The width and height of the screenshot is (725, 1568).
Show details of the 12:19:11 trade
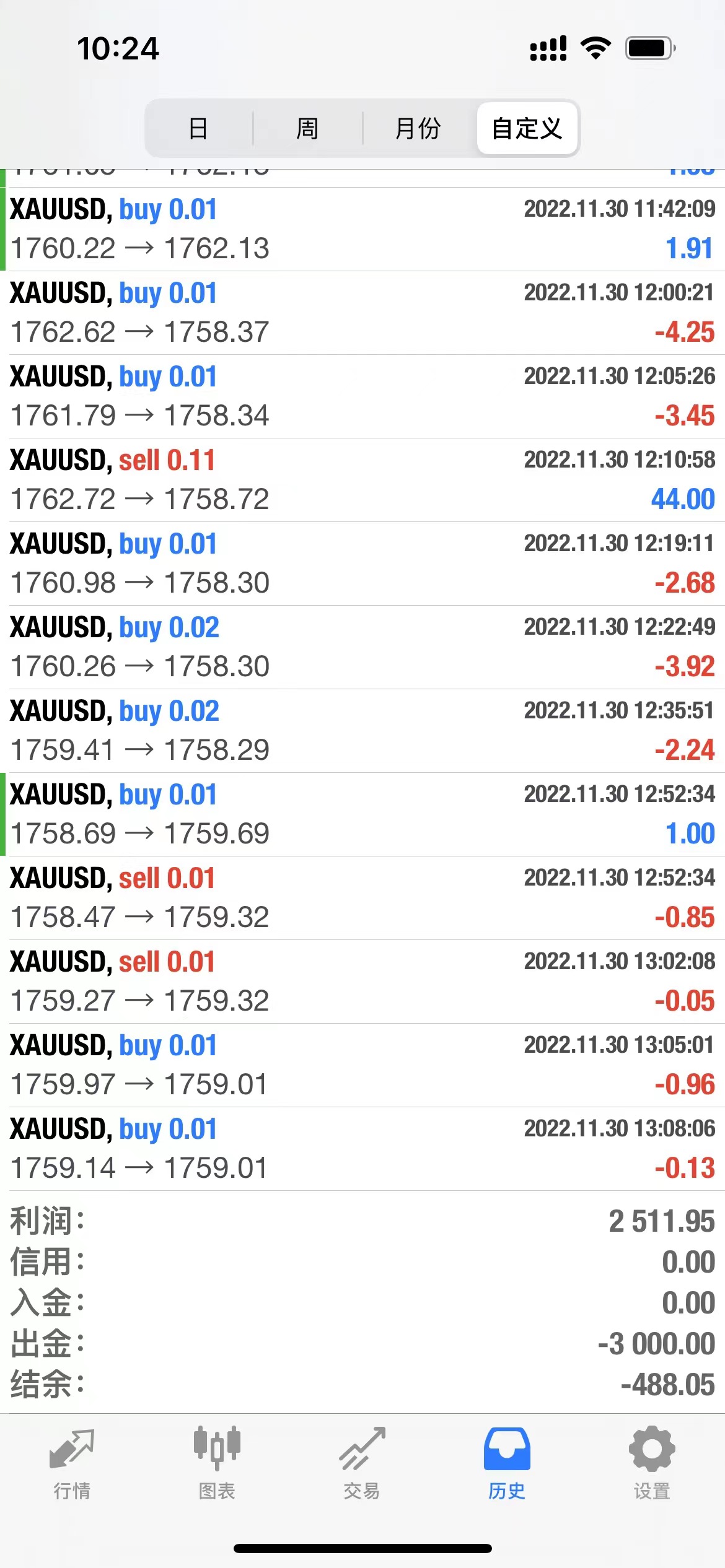coord(362,564)
